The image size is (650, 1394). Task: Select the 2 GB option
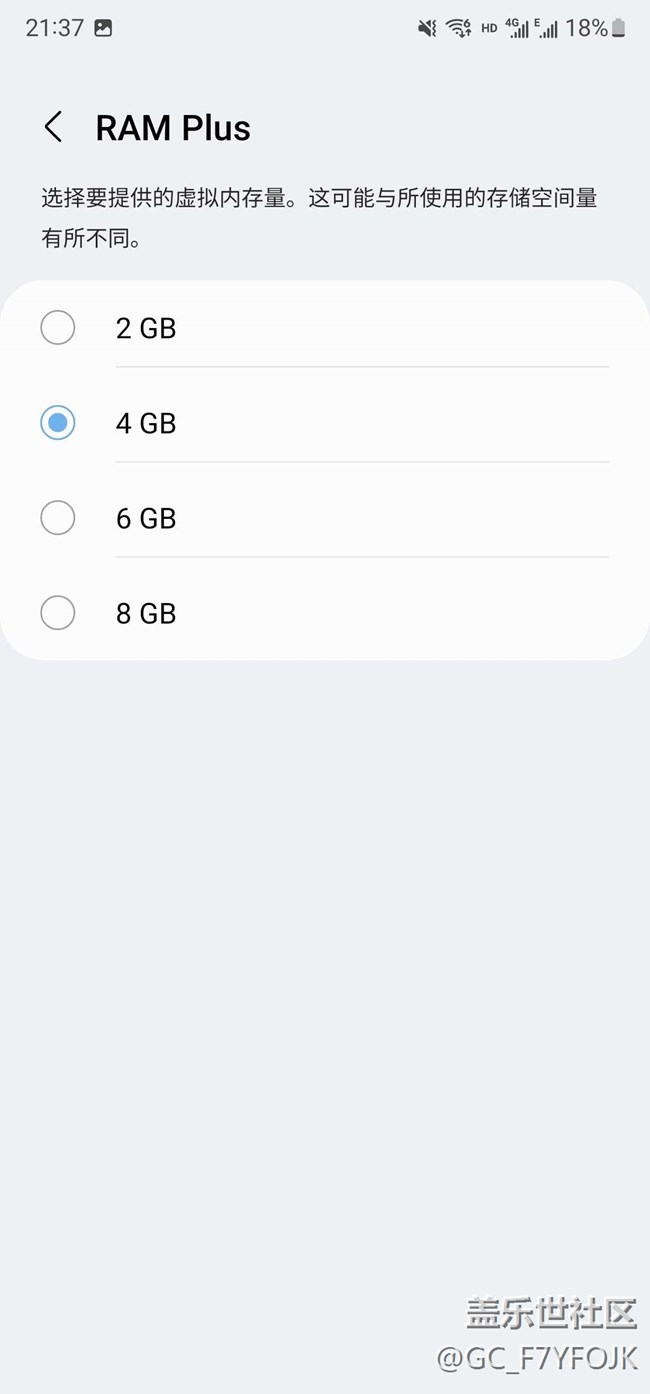(x=325, y=328)
